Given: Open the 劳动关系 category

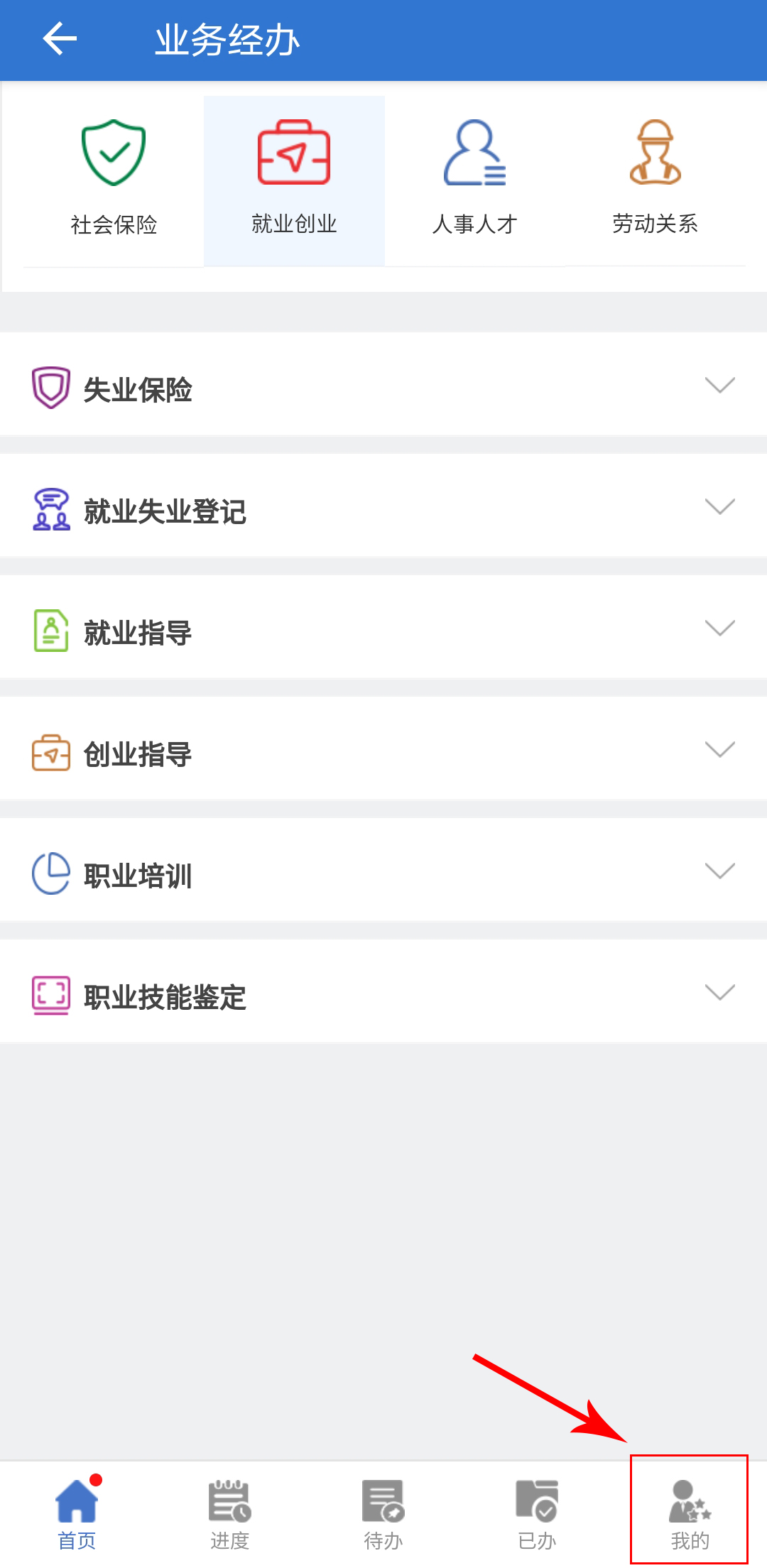Looking at the screenshot, I should coord(656,181).
